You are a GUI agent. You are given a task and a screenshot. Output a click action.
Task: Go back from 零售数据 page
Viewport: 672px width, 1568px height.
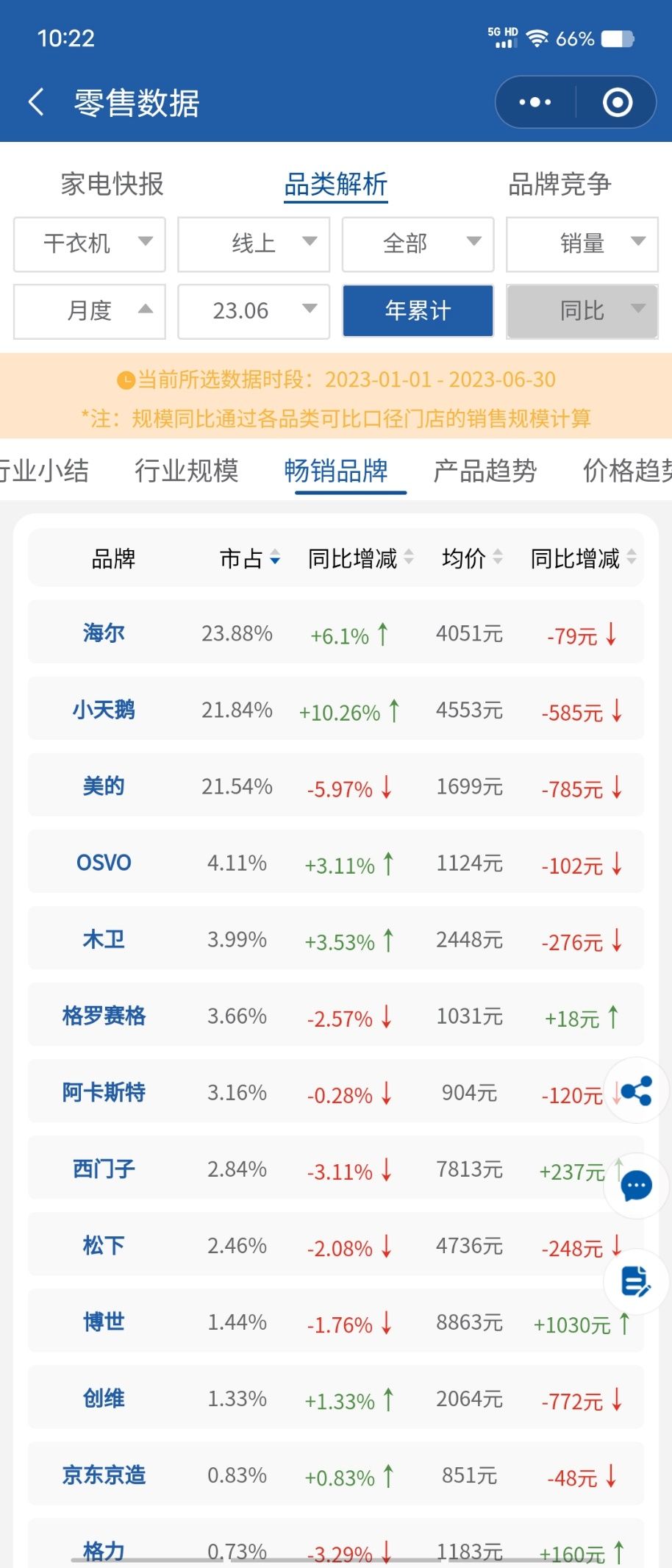(x=37, y=102)
